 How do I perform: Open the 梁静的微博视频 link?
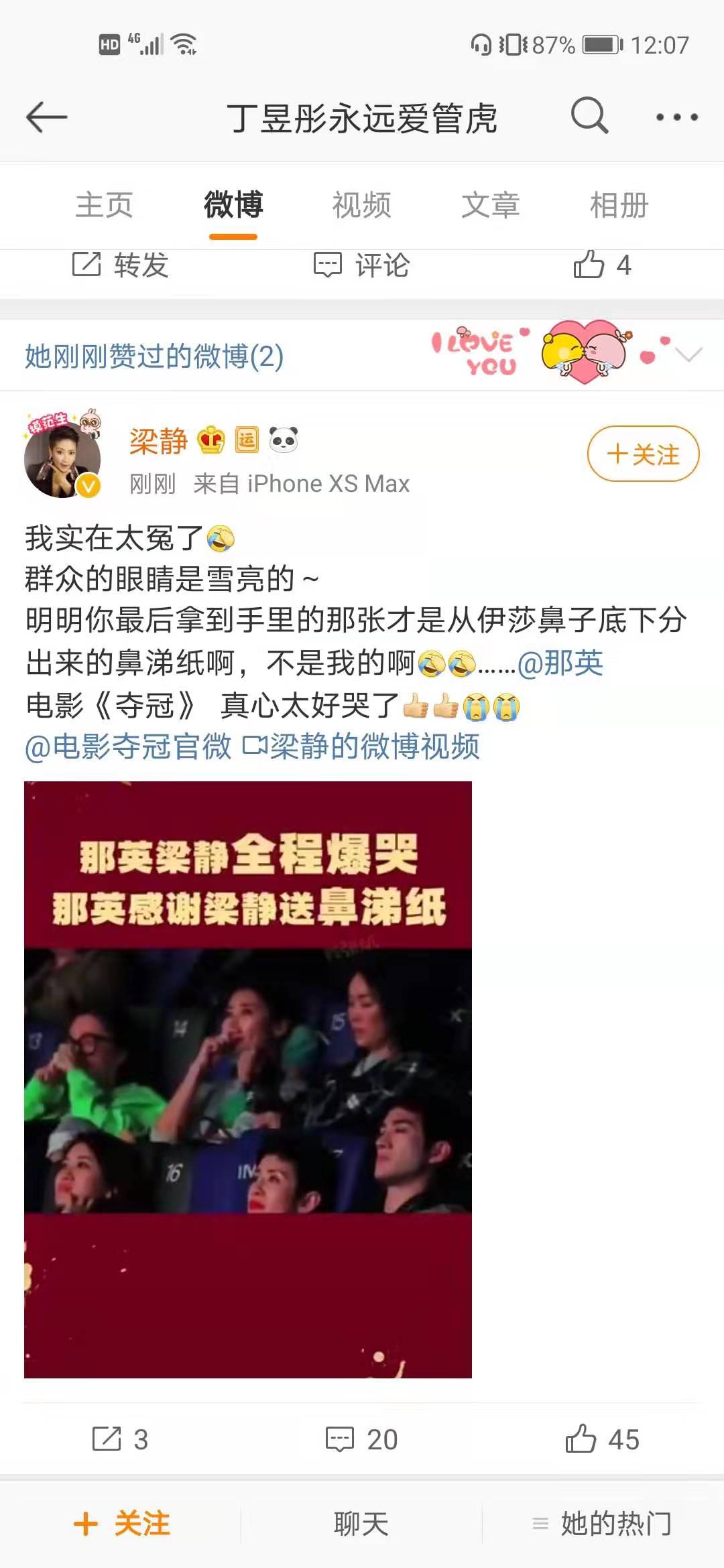point(361,746)
